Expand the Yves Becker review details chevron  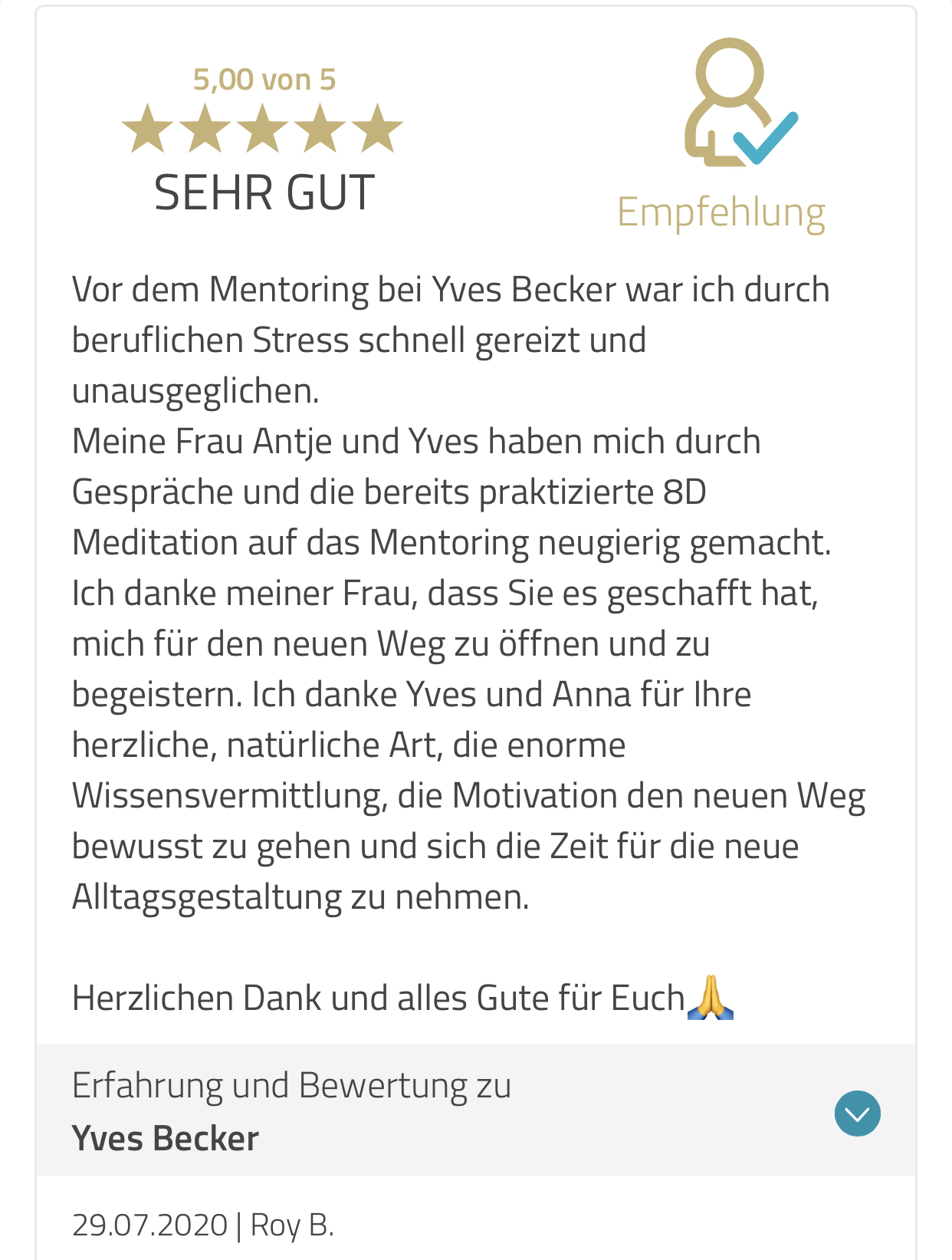coord(857,1113)
